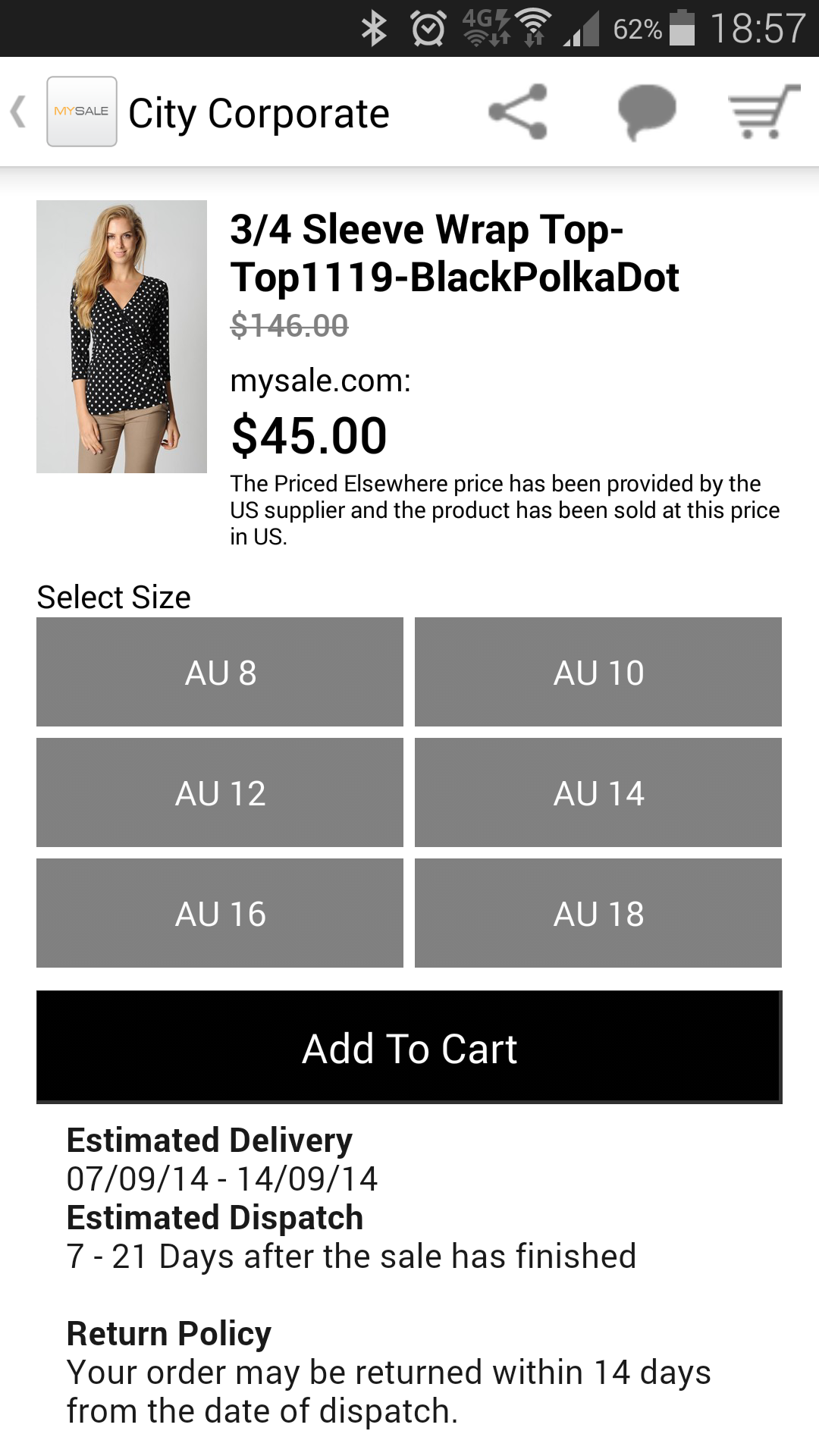Select size AU 10
The width and height of the screenshot is (819, 1456).
tap(598, 672)
